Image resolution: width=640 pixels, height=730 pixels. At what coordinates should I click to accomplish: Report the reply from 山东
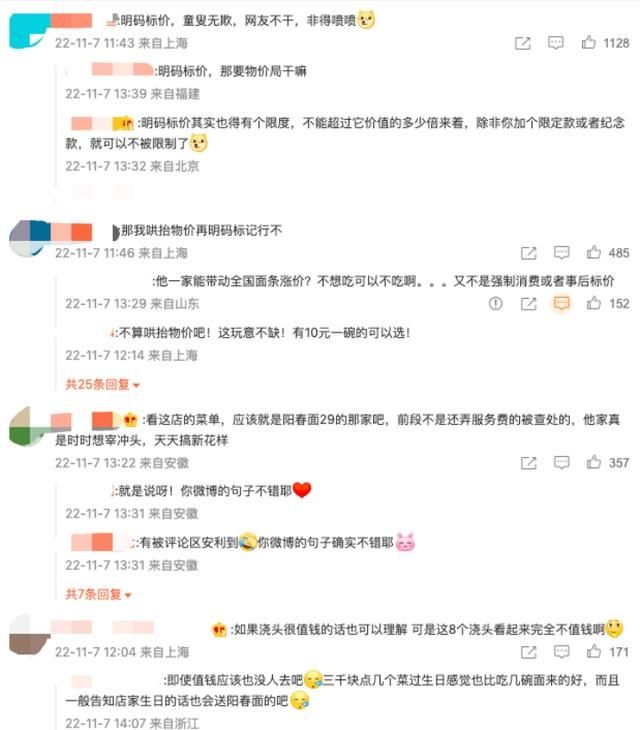point(496,303)
